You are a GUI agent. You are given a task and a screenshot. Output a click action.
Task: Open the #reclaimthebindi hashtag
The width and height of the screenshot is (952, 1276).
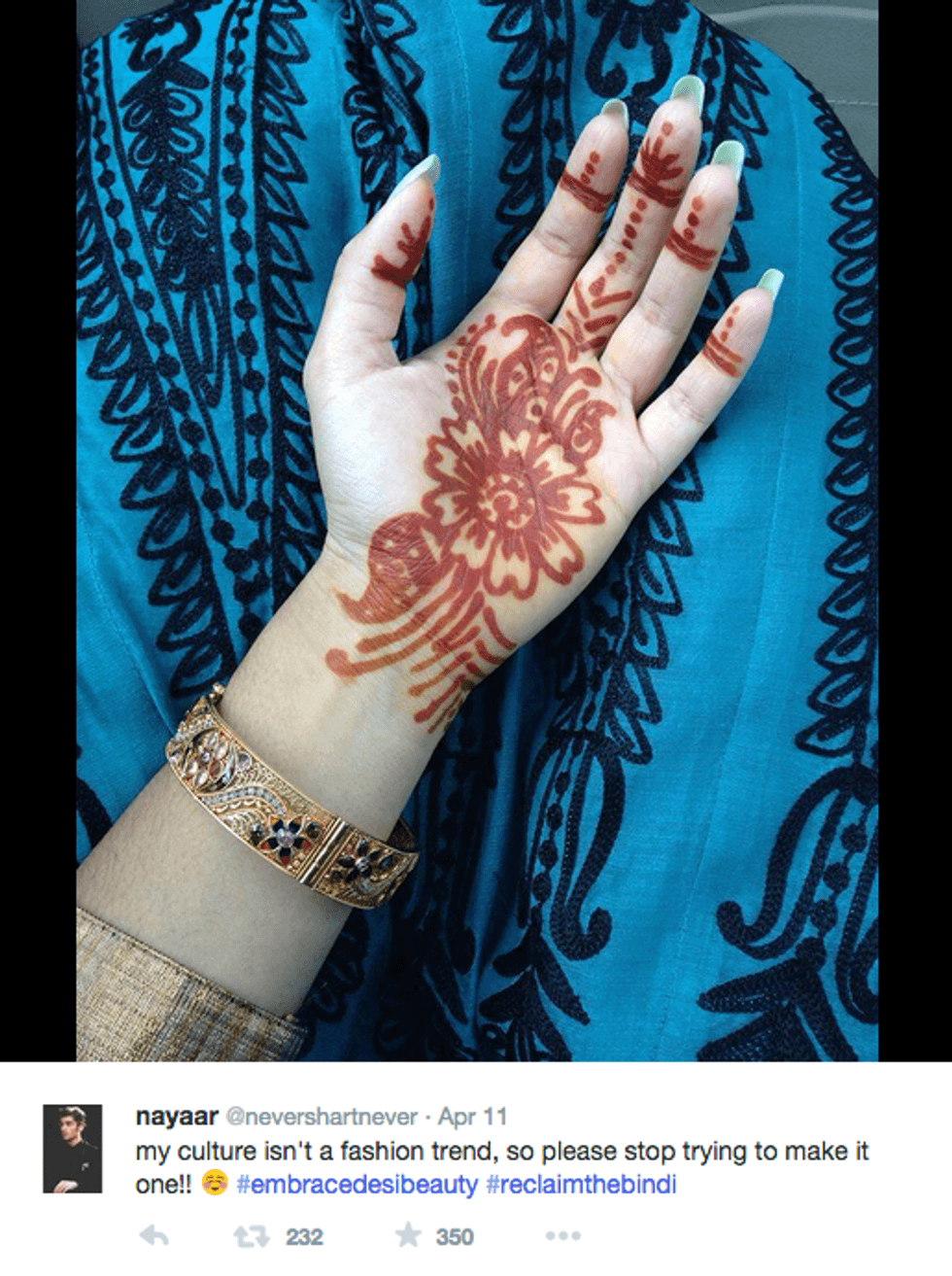click(580, 1185)
